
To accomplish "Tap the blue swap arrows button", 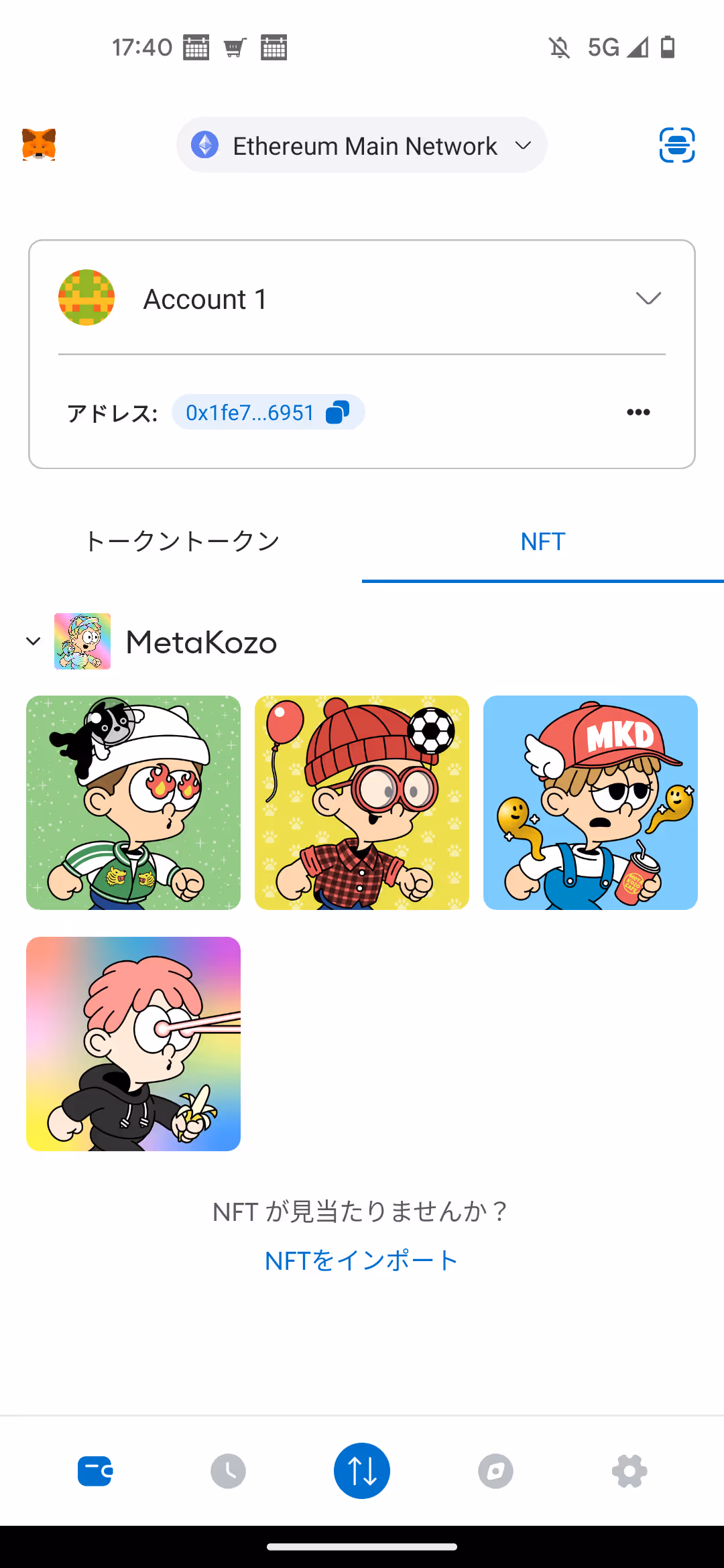I will (362, 1471).
